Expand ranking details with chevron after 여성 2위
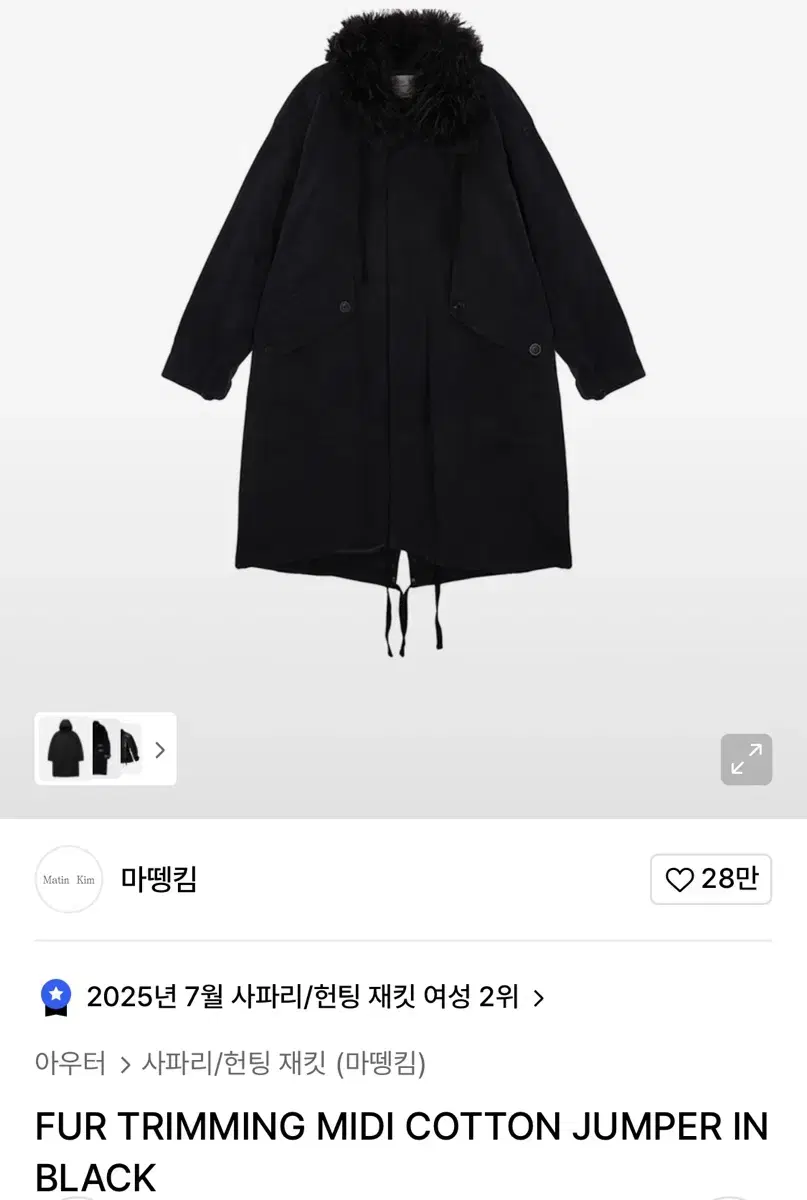This screenshot has height=1200, width=807. [539, 997]
